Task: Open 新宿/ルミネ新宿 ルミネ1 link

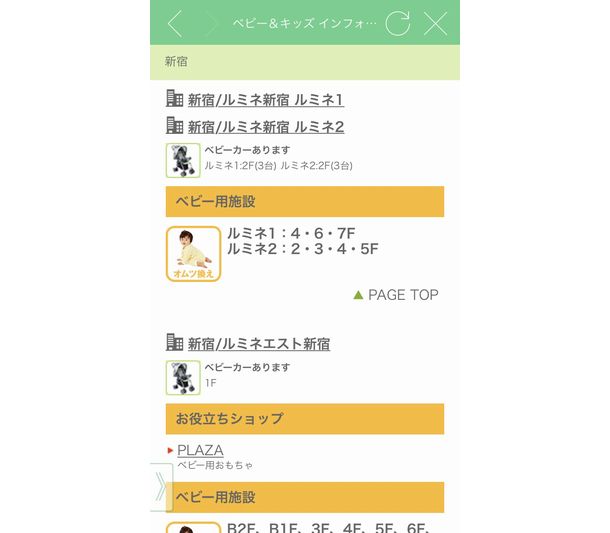Action: [265, 99]
